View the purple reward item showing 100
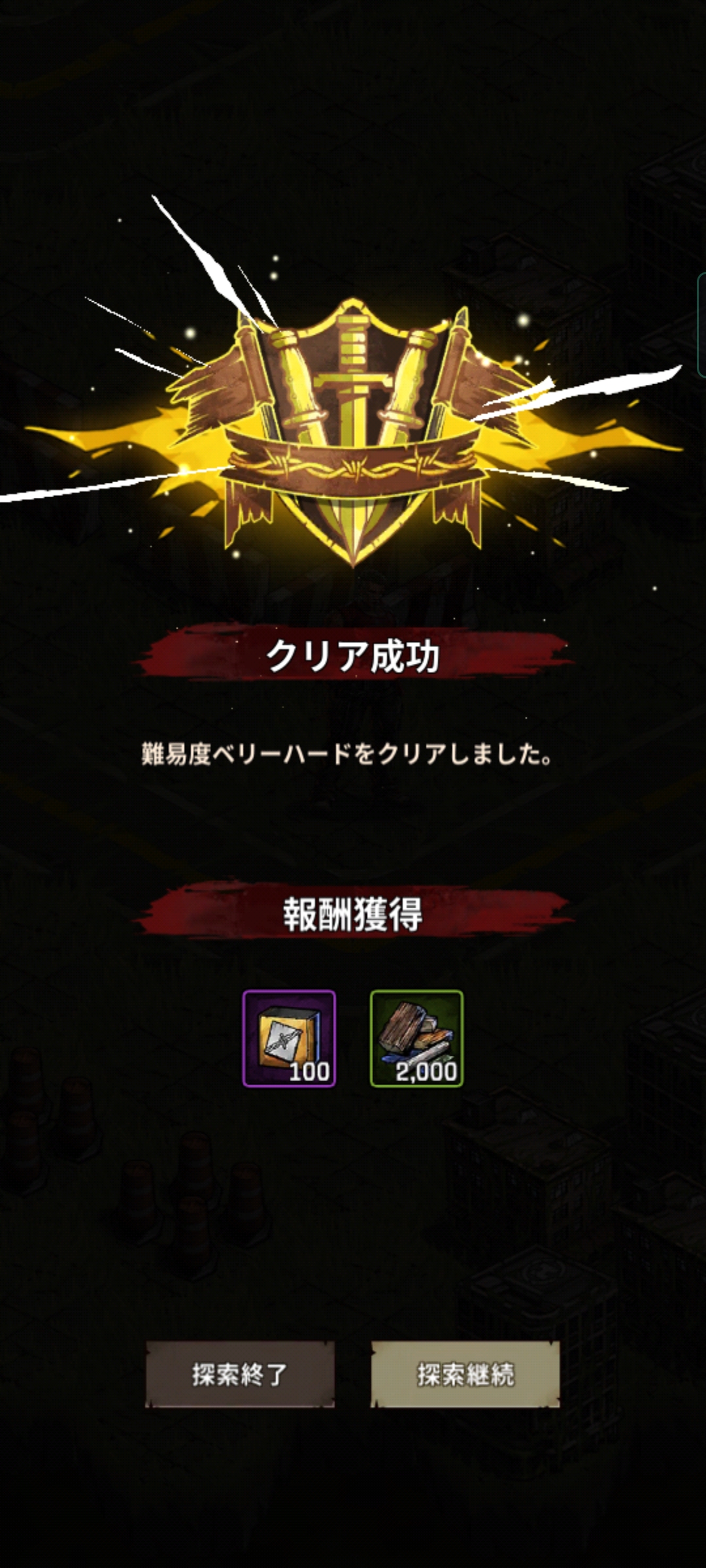Screen dimensions: 706x1568 coord(289,1038)
